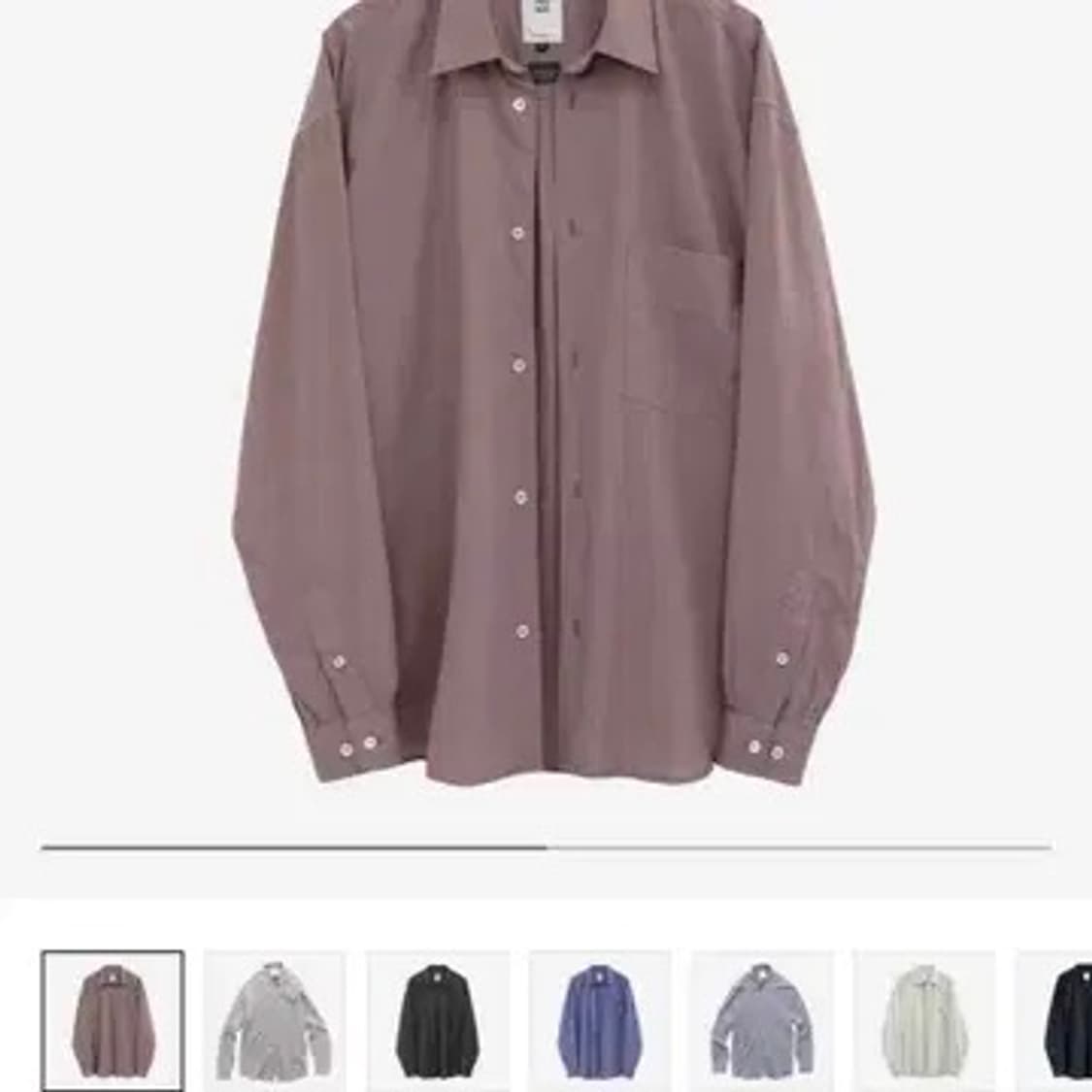Show the gray-blue shirt thumbnail
This screenshot has height=1092, width=1092.
click(x=762, y=1020)
